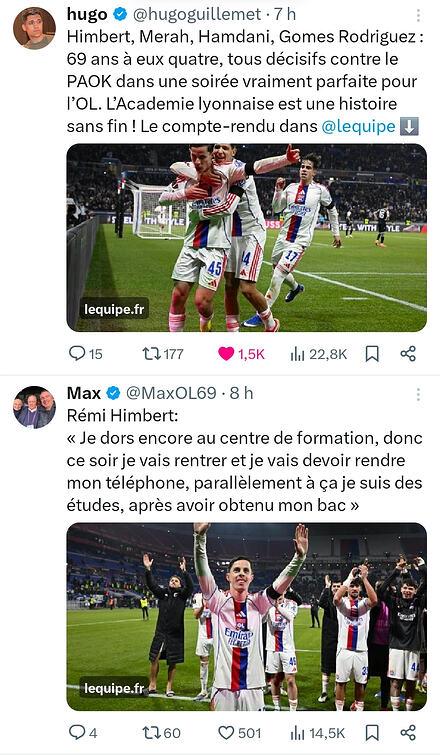Share hugo's tweet
Screen dimensions: 440x755
click(408, 354)
